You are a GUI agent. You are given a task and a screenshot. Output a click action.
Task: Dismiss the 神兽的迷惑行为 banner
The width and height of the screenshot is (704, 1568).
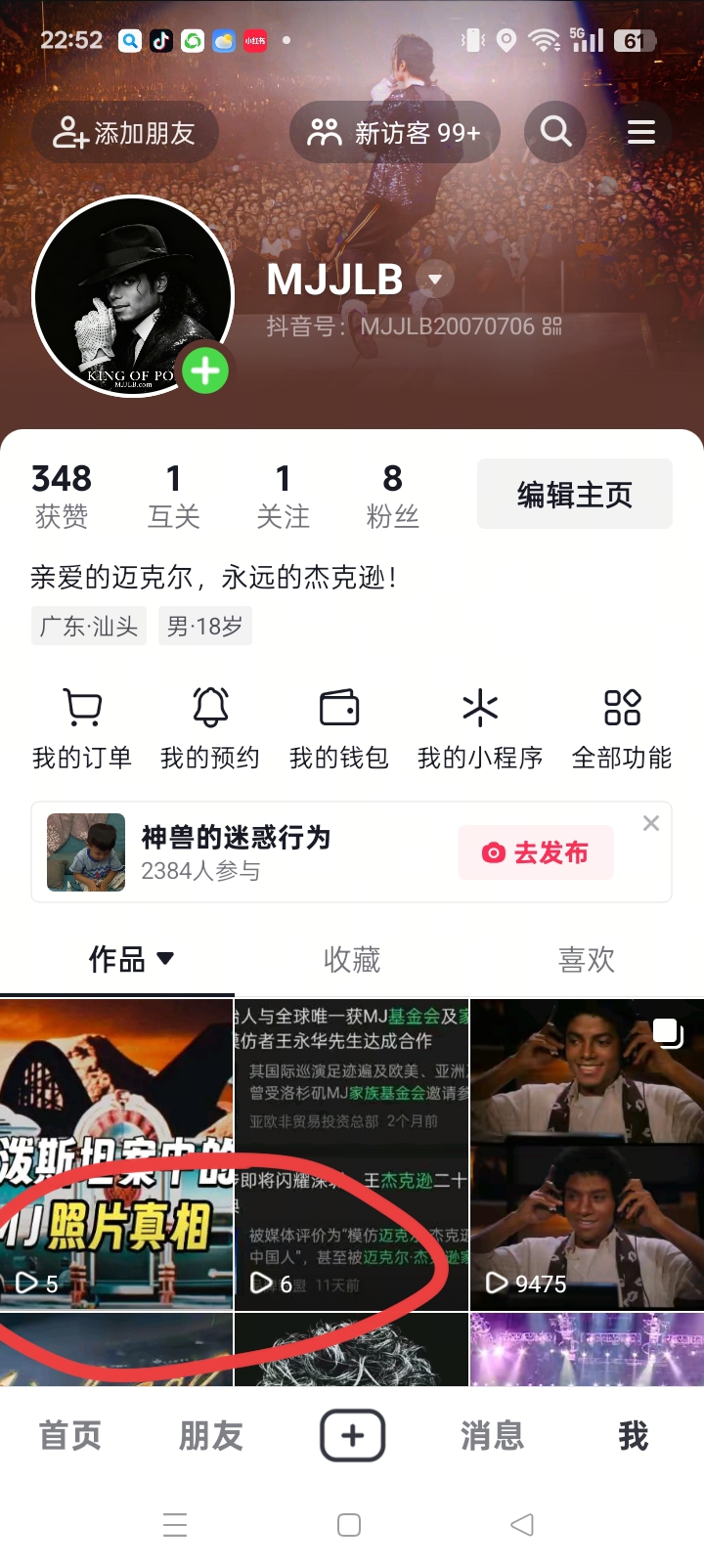651,823
